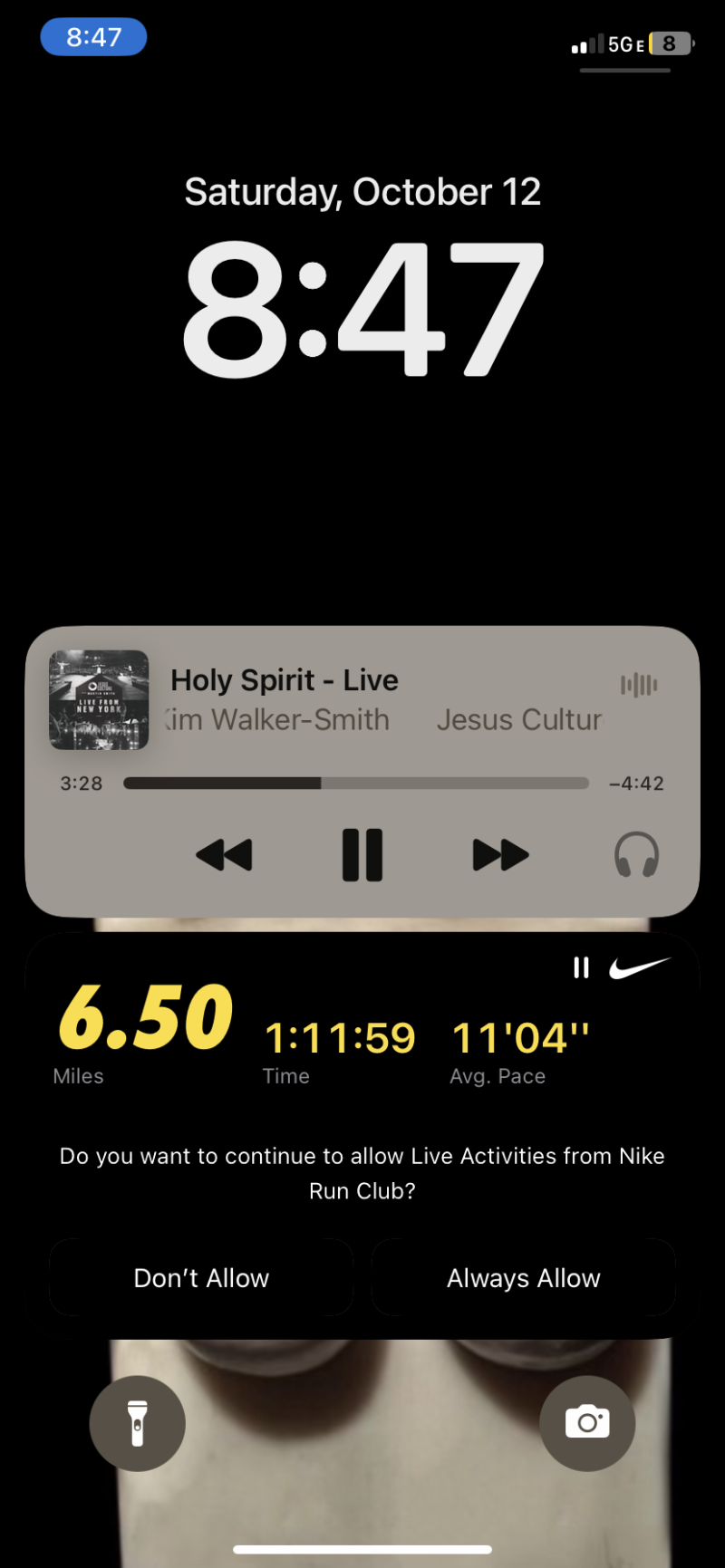Open the album artwork in the music player
The image size is (725, 1568).
pos(99,700)
